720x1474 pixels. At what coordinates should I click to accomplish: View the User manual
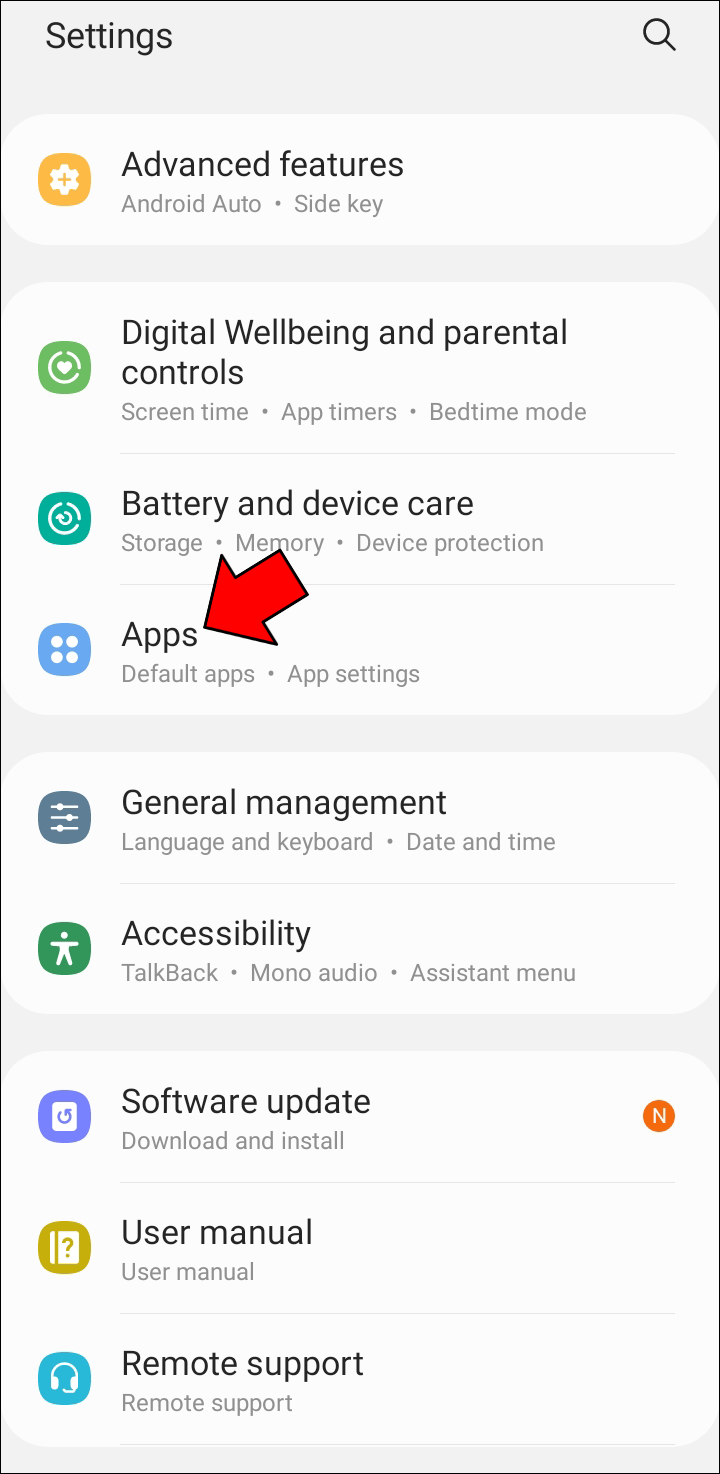[360, 1249]
